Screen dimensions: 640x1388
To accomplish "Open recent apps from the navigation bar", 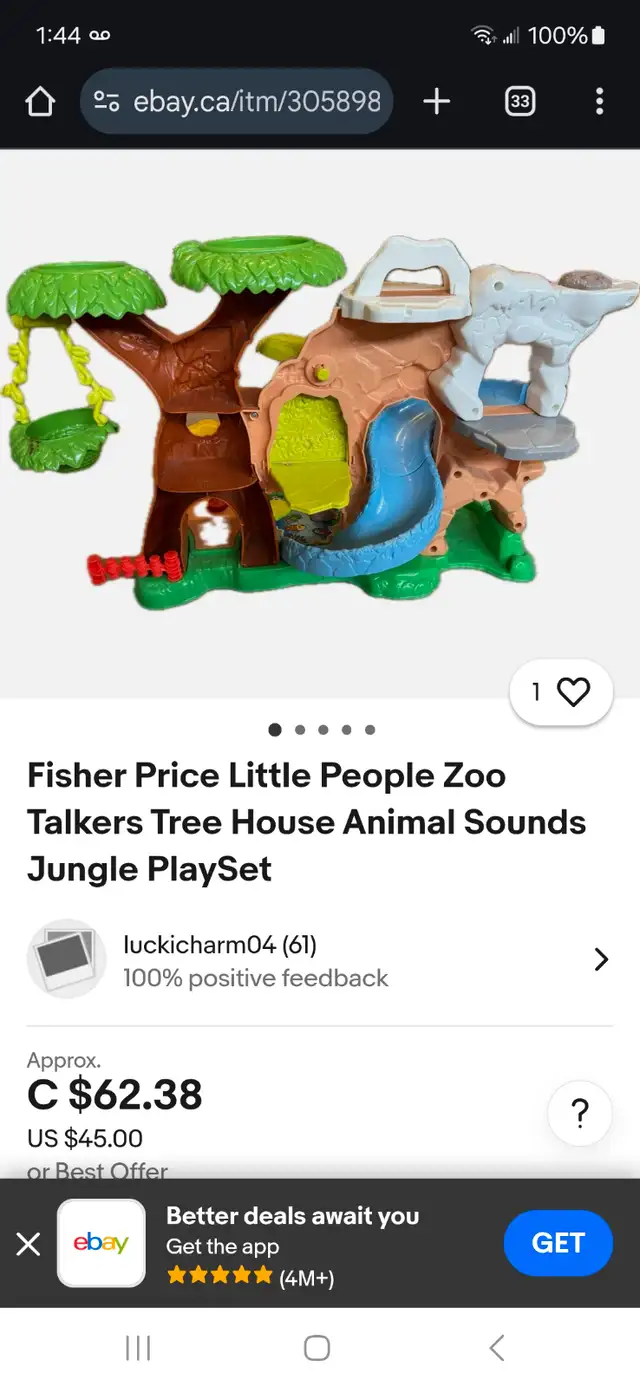I will (x=138, y=1348).
